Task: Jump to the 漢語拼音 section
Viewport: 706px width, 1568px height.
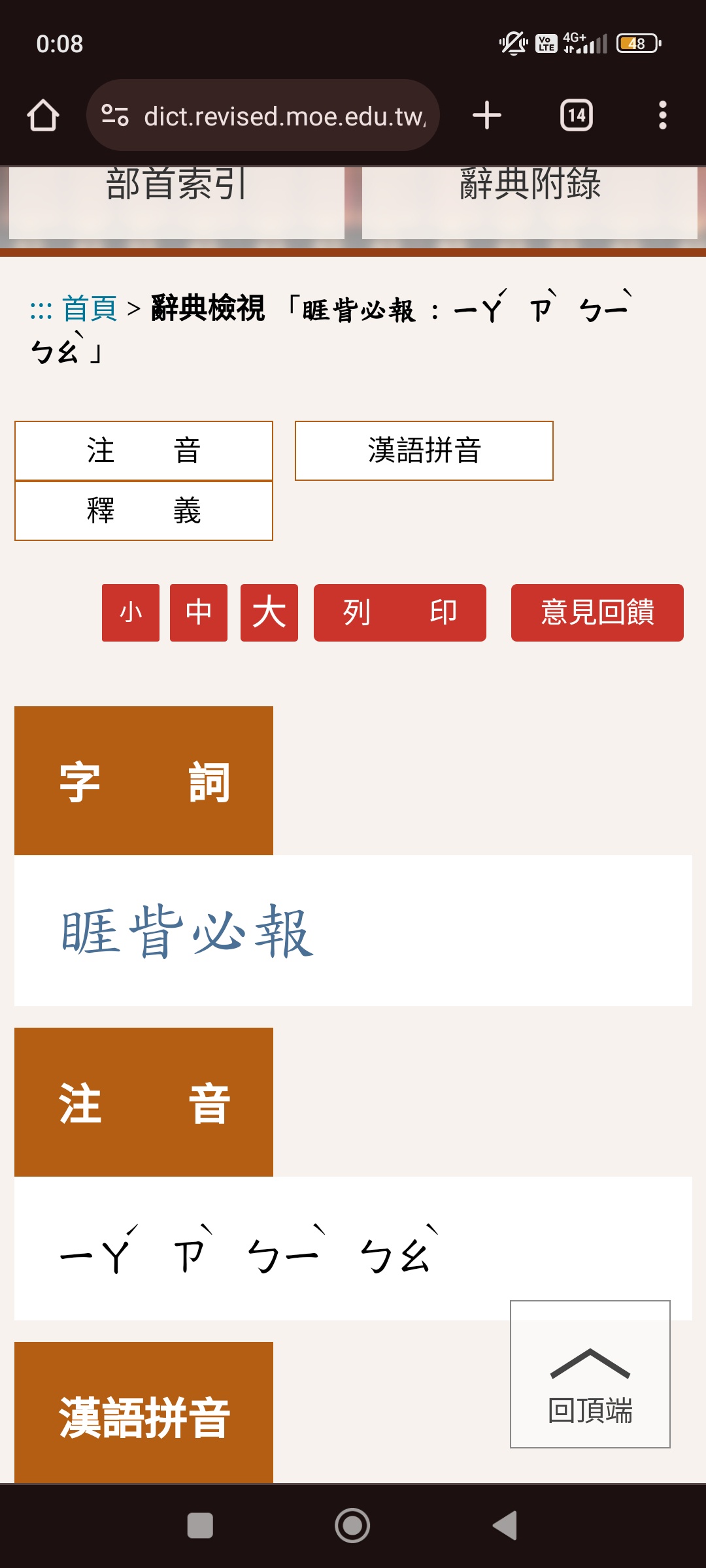Action: click(x=424, y=451)
